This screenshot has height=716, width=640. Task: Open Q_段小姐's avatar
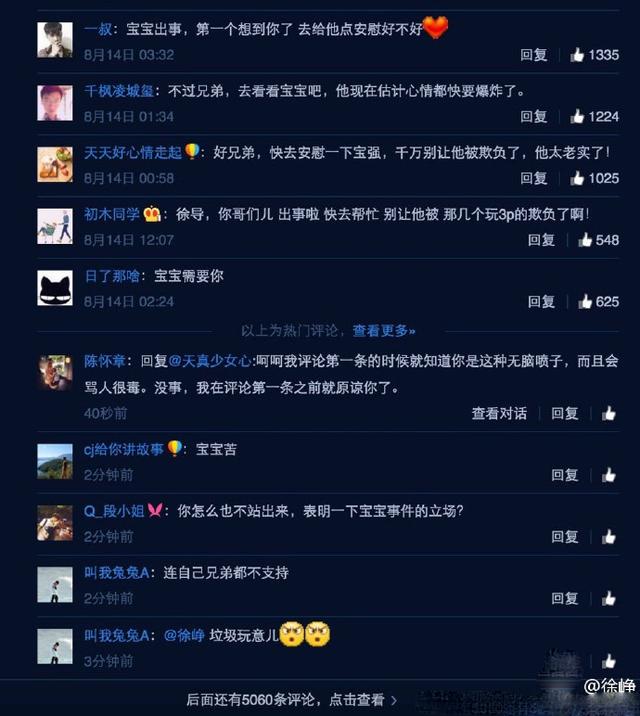coord(55,523)
